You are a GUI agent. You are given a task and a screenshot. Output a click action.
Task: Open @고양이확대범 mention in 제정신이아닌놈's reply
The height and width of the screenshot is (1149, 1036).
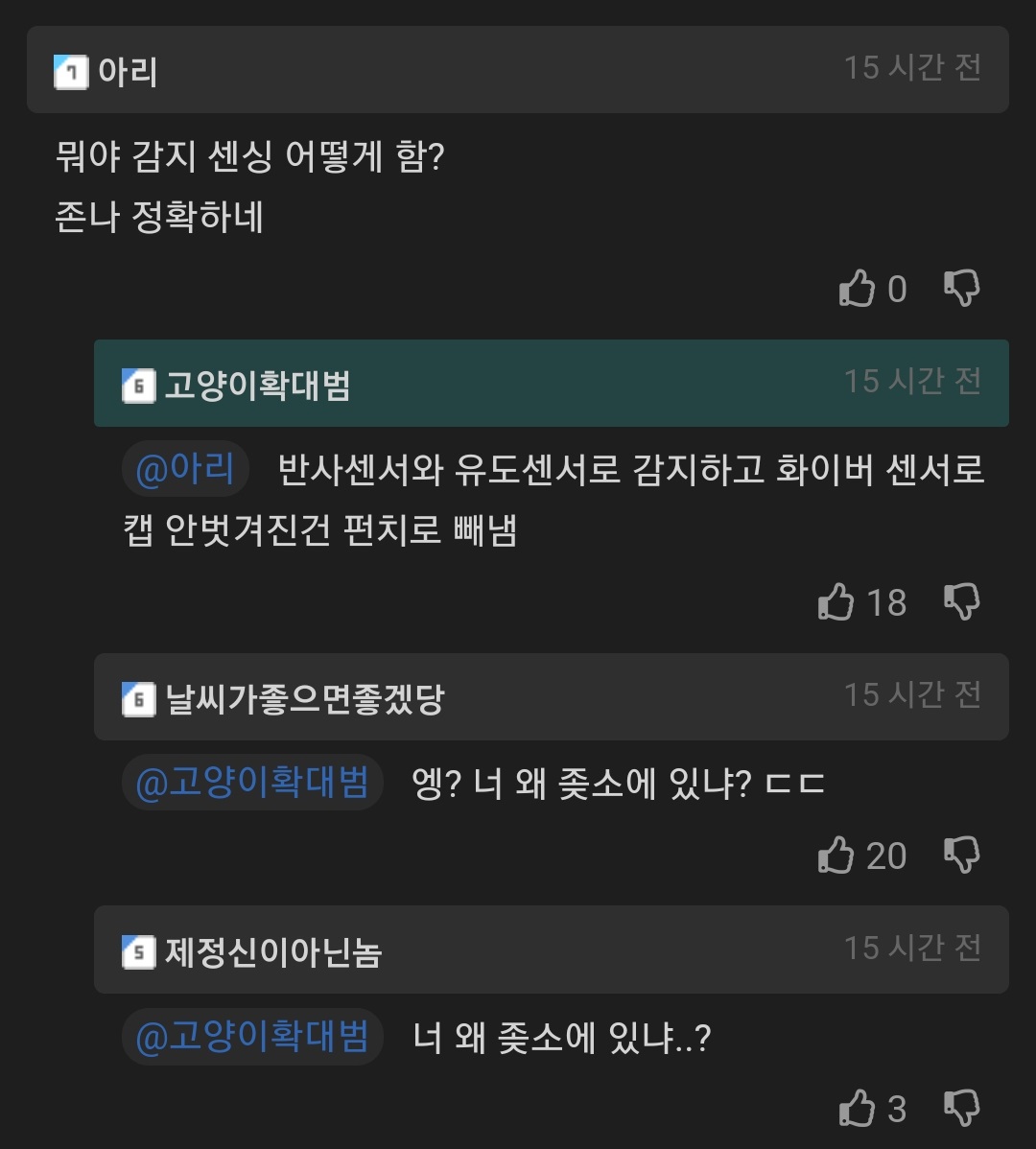coord(252,1037)
